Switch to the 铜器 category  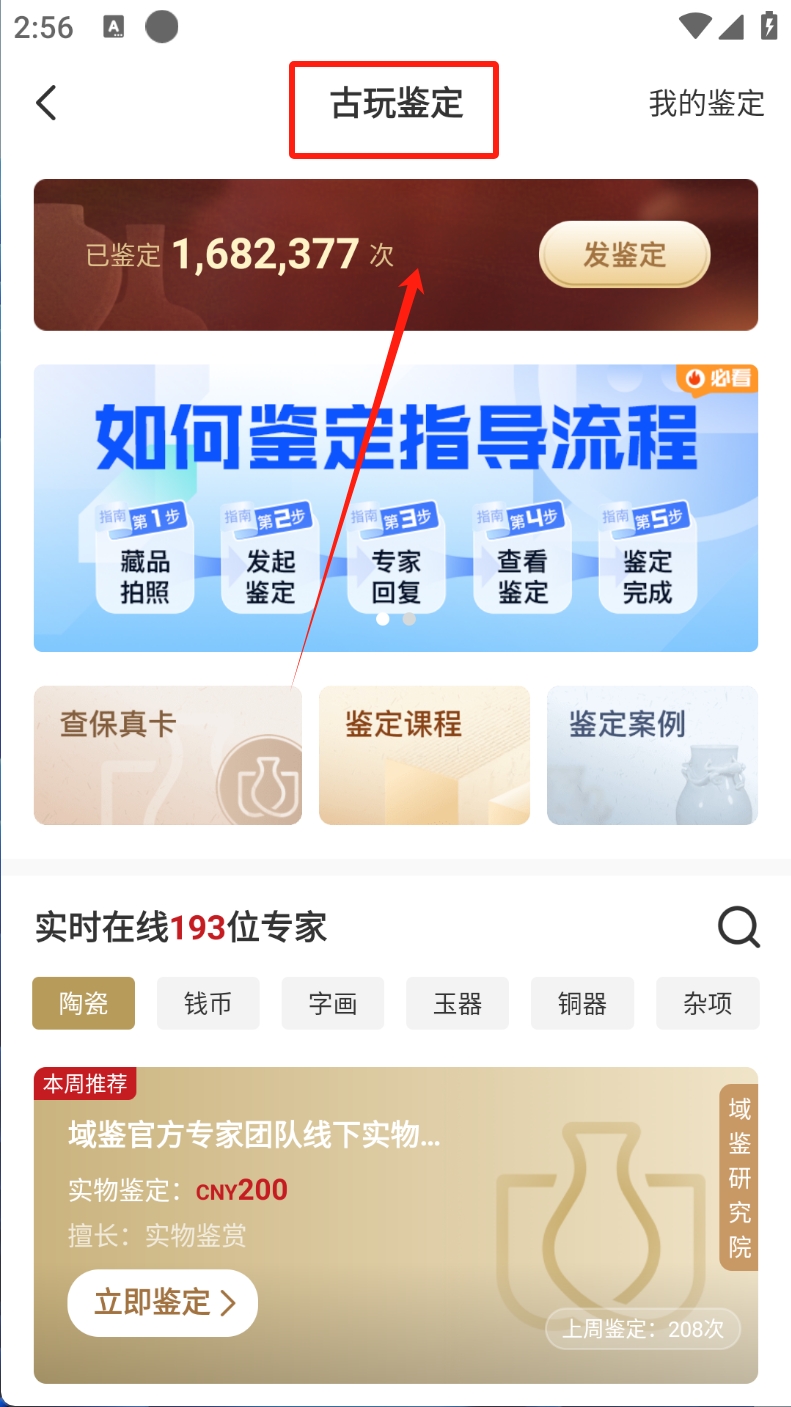coord(582,1003)
